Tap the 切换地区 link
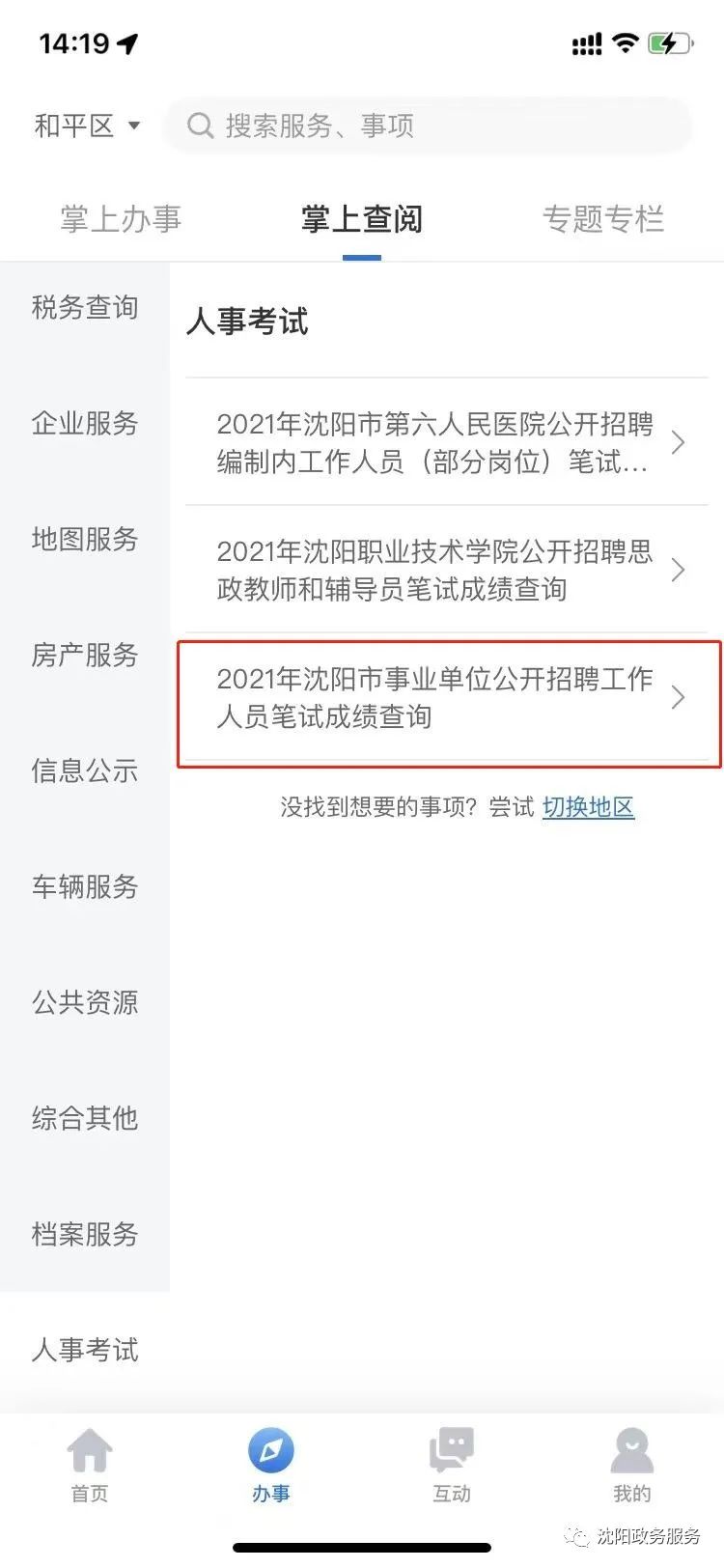This screenshot has width=724, height=1568. 588,807
